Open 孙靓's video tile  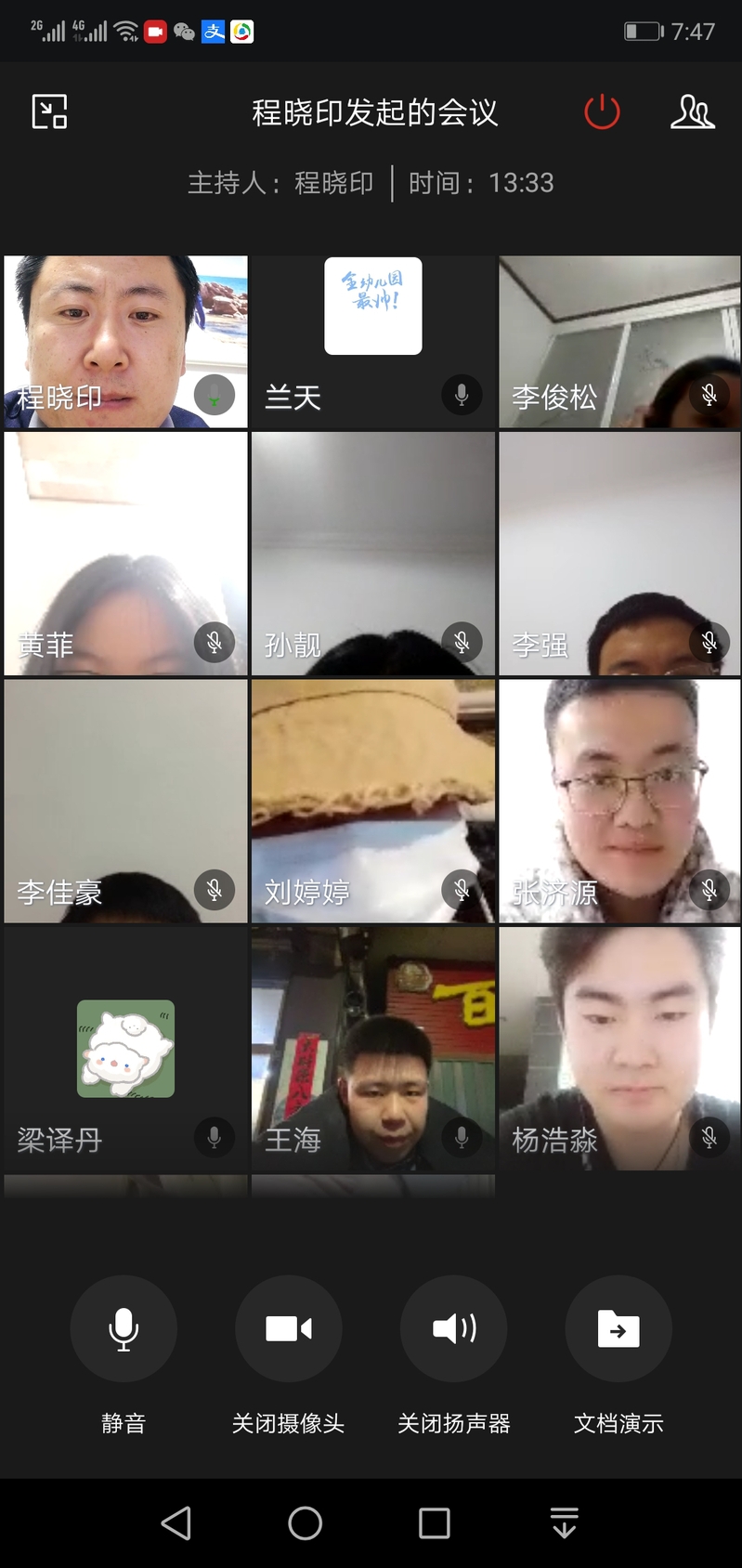(373, 554)
